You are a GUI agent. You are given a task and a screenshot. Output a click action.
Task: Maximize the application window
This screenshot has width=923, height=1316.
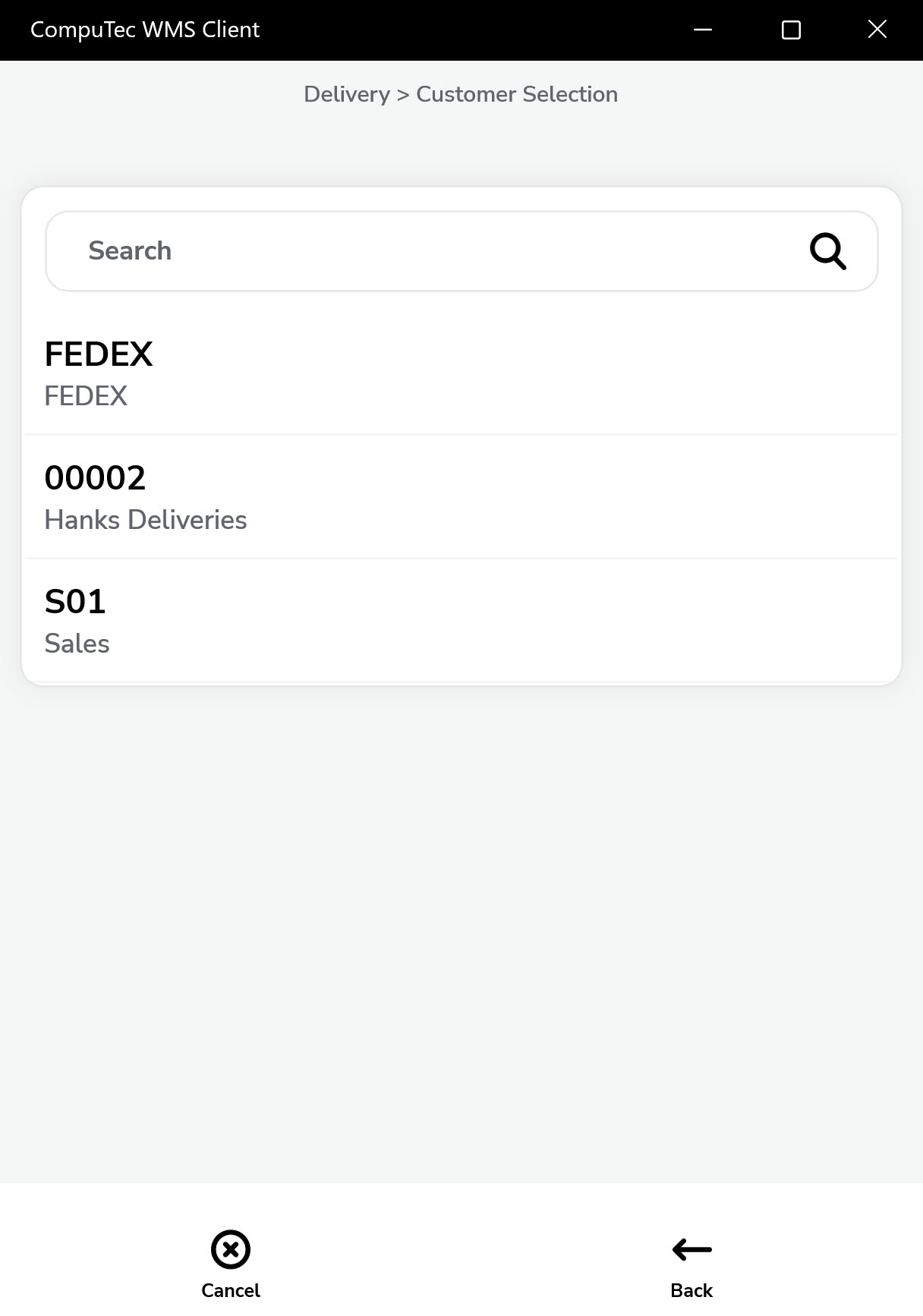pyautogui.click(x=791, y=30)
